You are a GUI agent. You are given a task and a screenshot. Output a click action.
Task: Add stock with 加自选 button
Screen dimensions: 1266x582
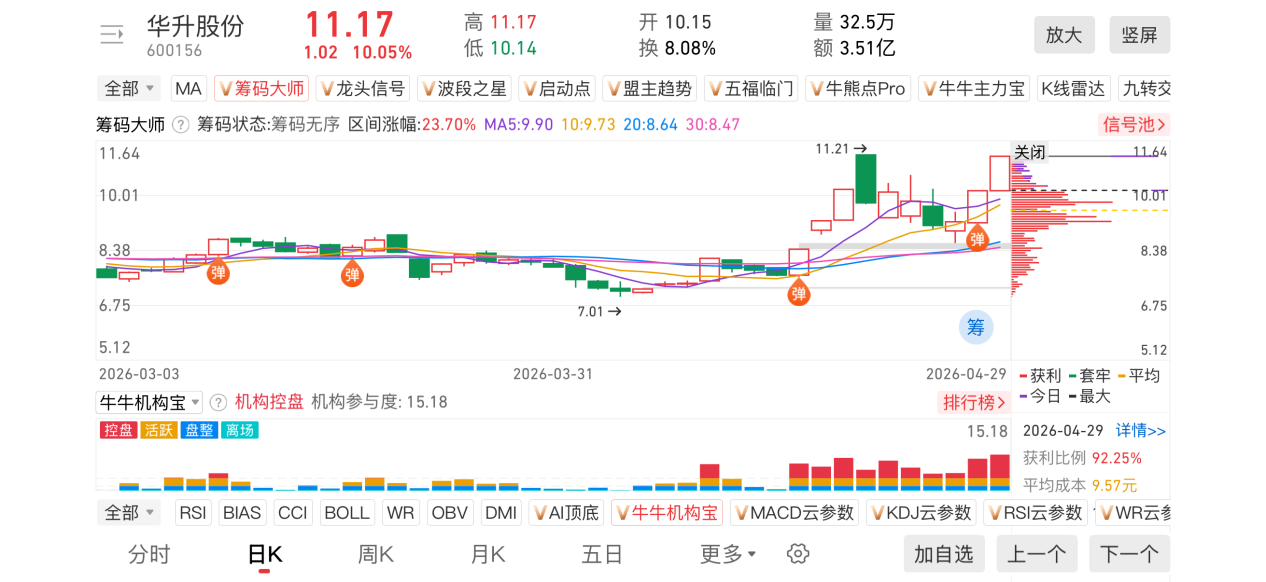click(x=943, y=553)
